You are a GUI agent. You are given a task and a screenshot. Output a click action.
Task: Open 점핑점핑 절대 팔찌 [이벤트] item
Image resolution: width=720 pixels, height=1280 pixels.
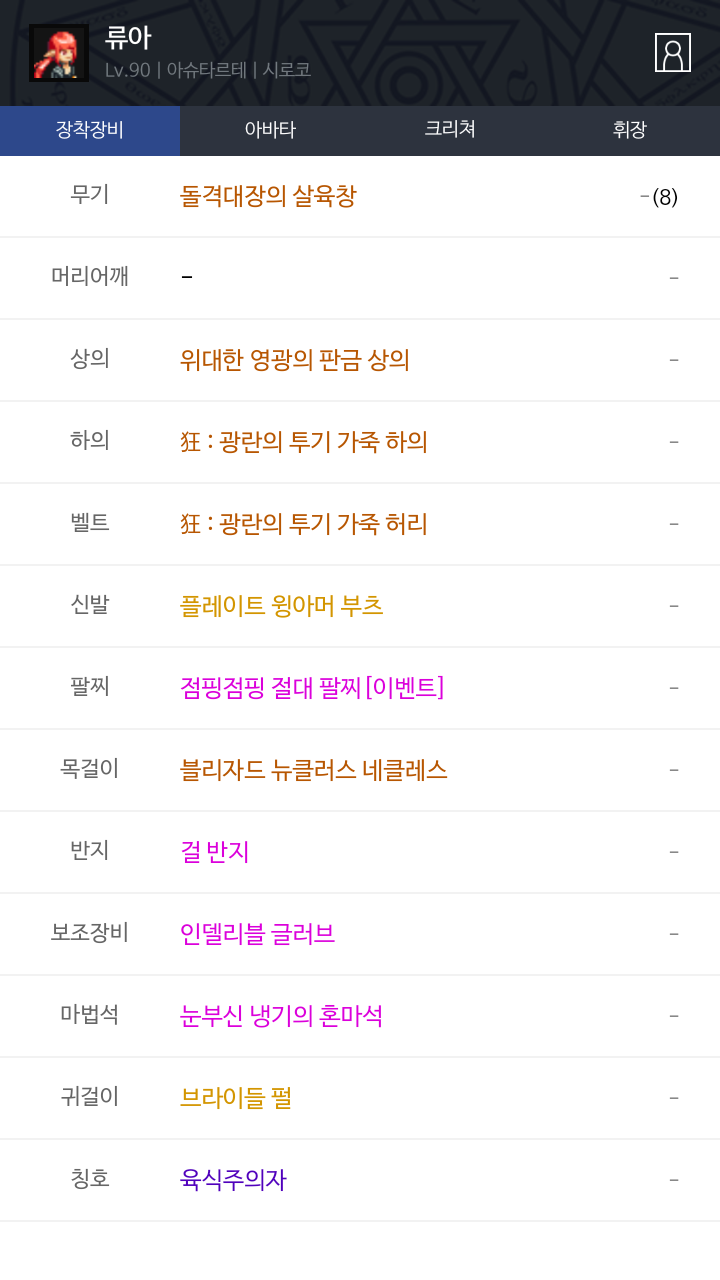point(312,688)
